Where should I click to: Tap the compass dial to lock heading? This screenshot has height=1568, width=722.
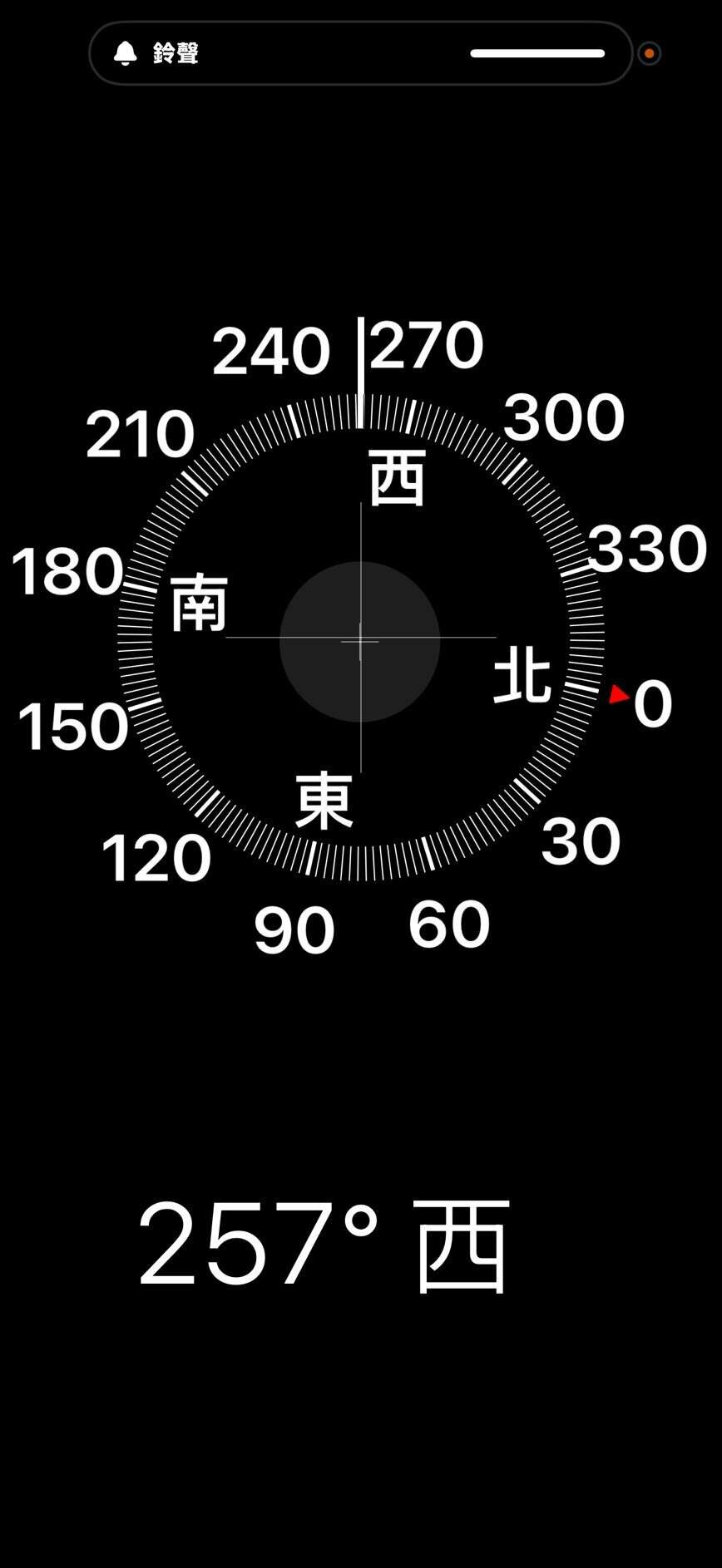(360, 640)
